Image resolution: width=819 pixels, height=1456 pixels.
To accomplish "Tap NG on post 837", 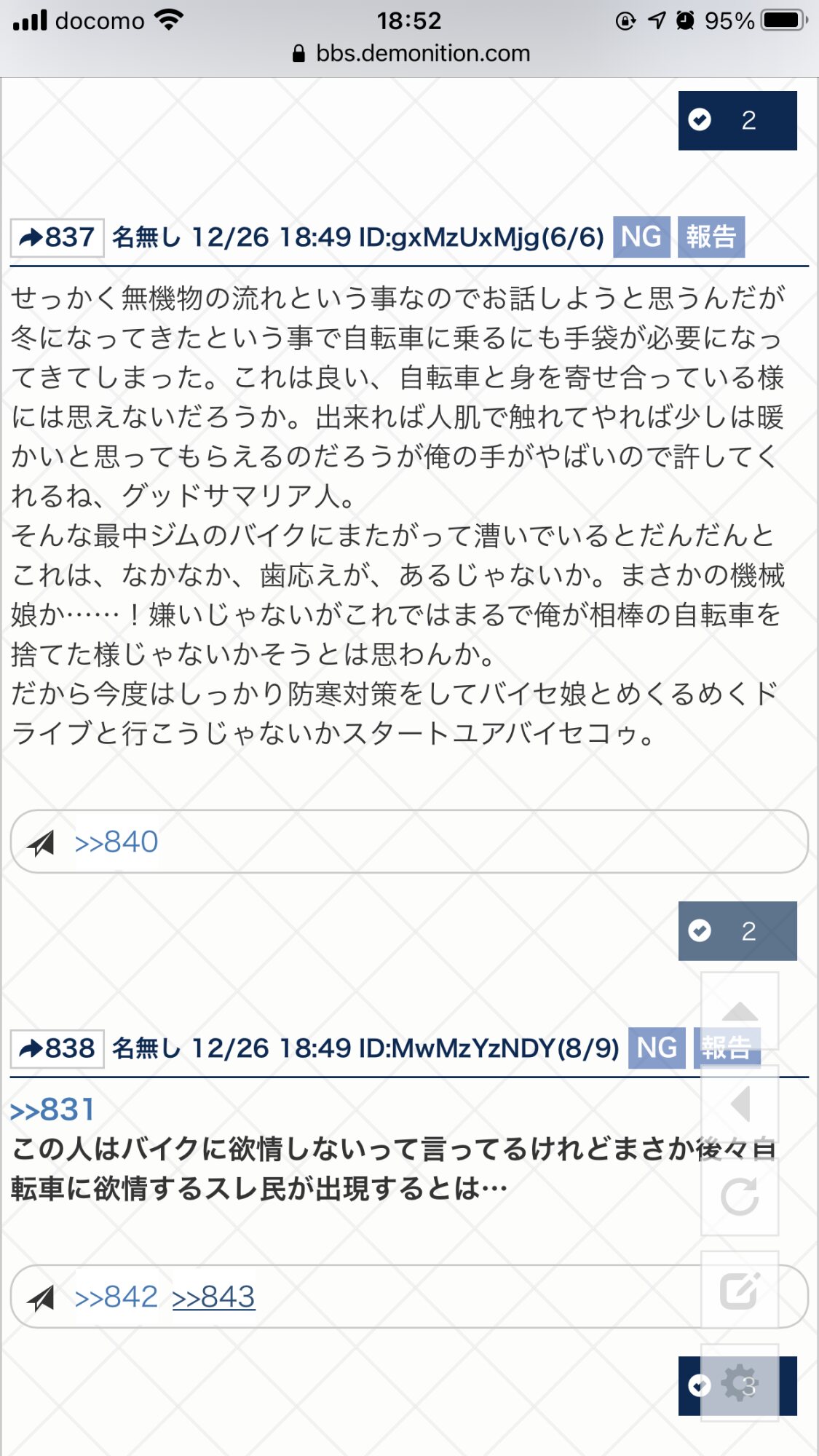I will point(641,237).
